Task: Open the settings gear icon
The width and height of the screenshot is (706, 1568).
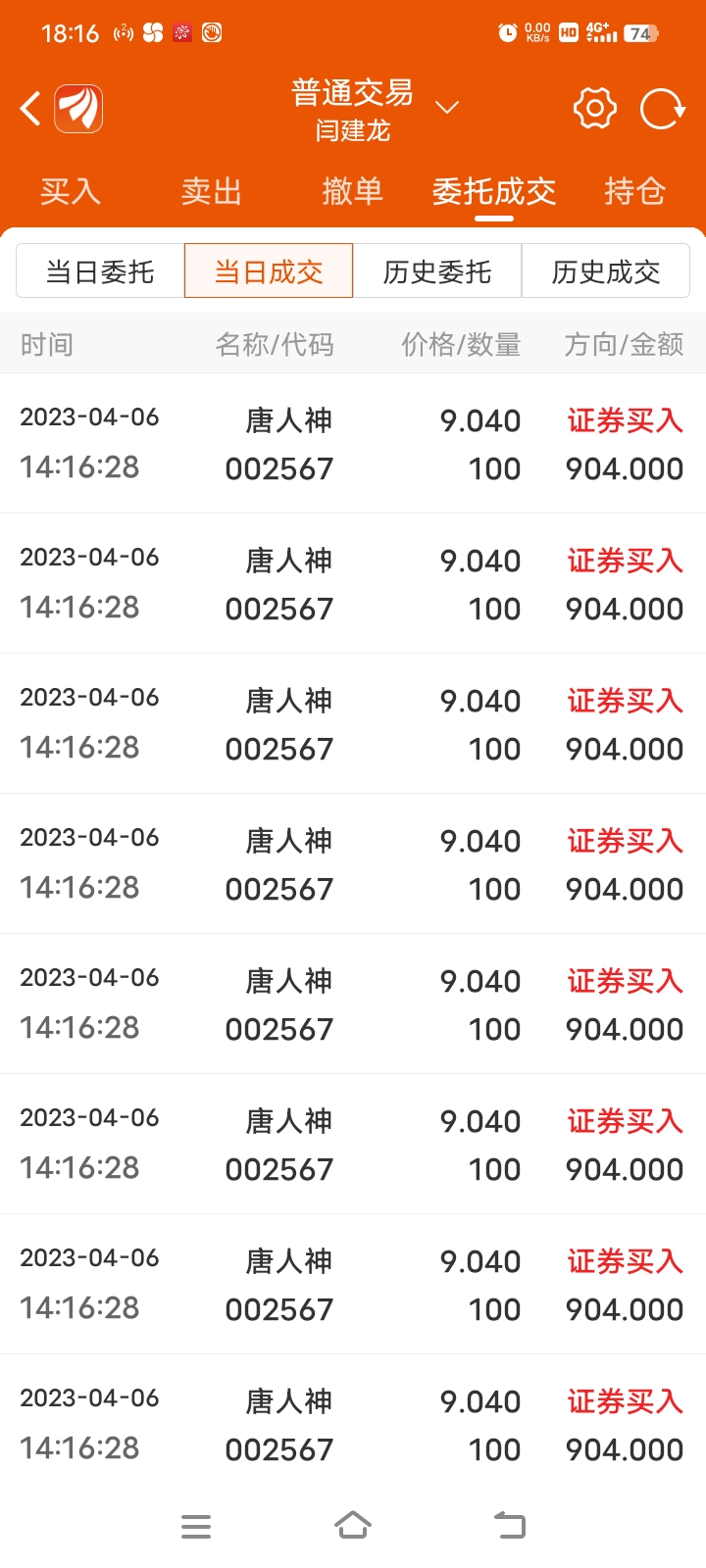Action: point(594,108)
